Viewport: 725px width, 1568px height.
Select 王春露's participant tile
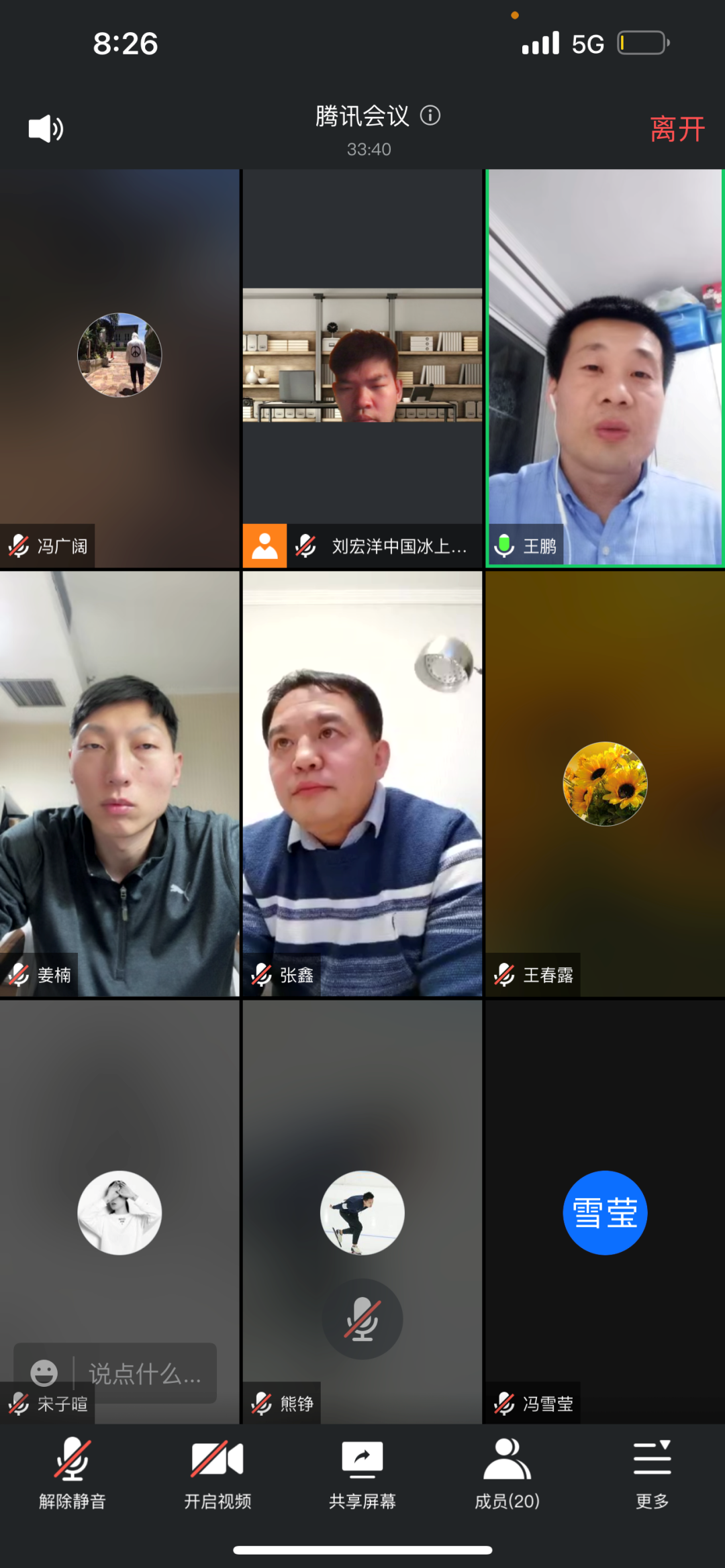(604, 784)
